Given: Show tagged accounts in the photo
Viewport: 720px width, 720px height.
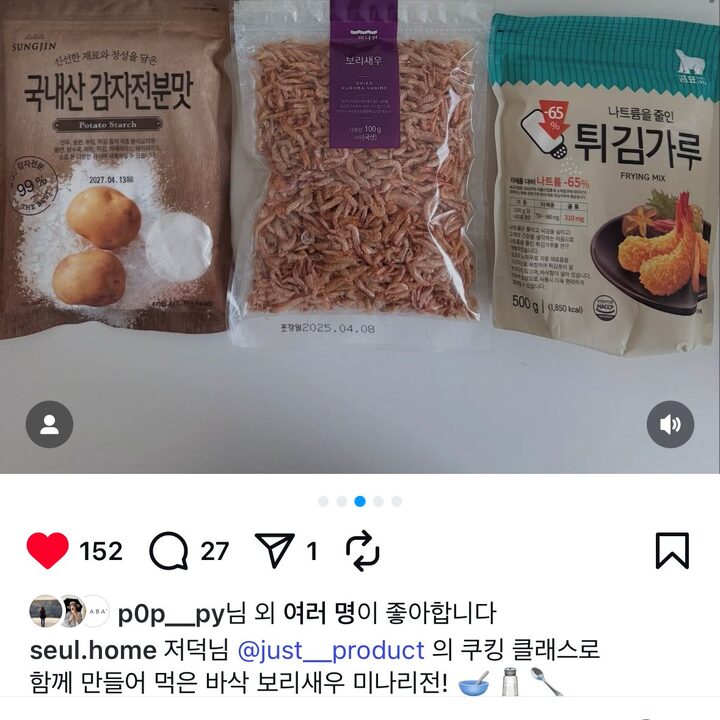Looking at the screenshot, I should click(49, 424).
